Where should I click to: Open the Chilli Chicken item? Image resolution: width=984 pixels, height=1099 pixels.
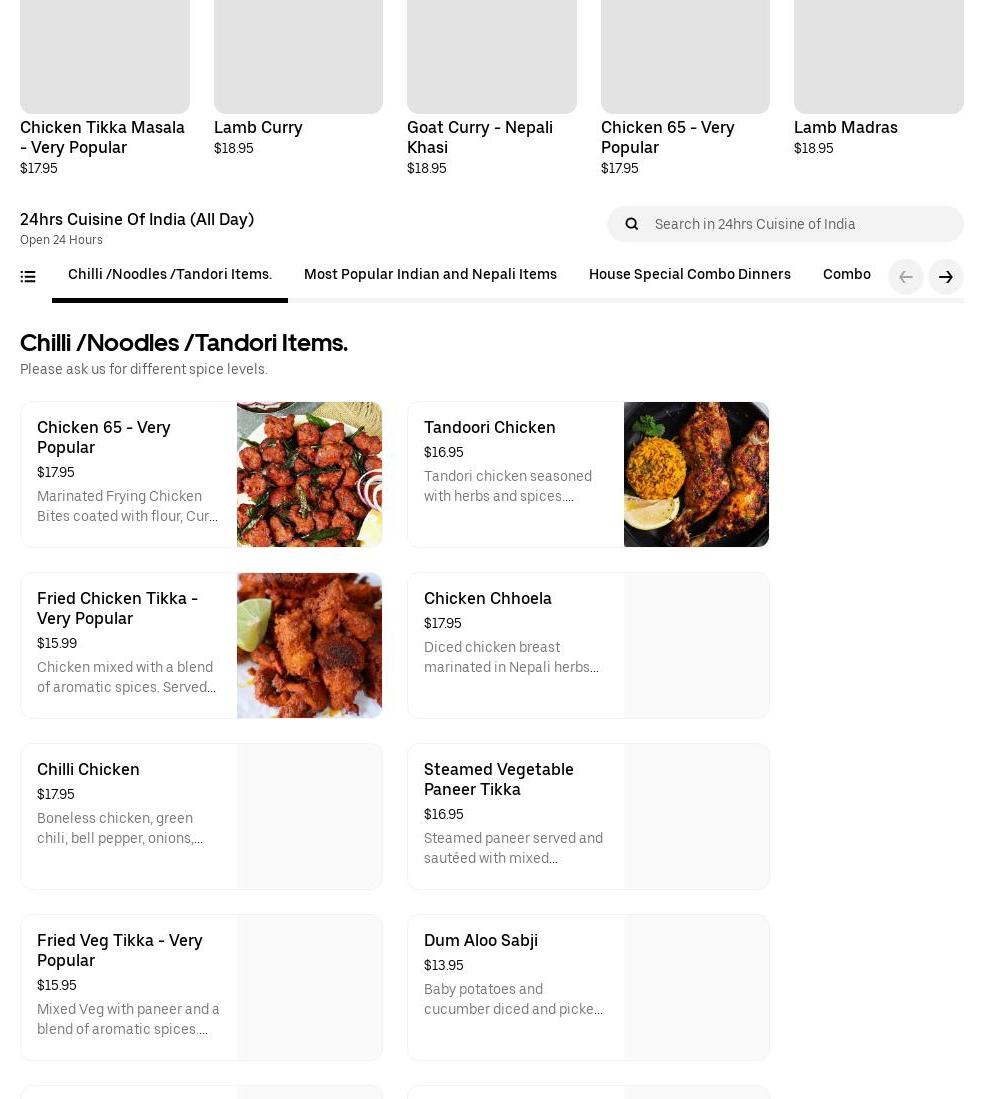(x=201, y=816)
